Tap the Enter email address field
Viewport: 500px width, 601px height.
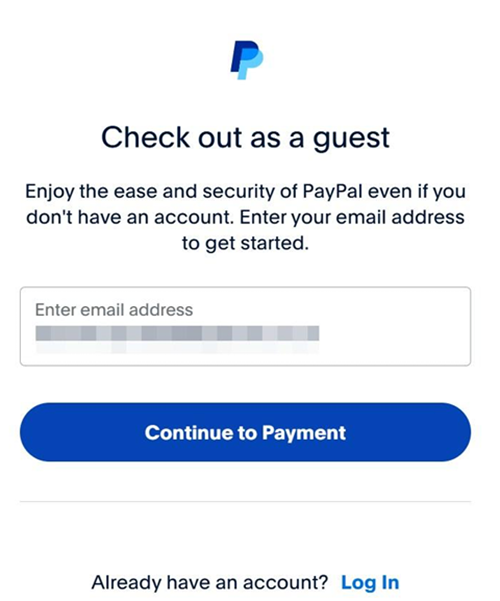(x=245, y=326)
